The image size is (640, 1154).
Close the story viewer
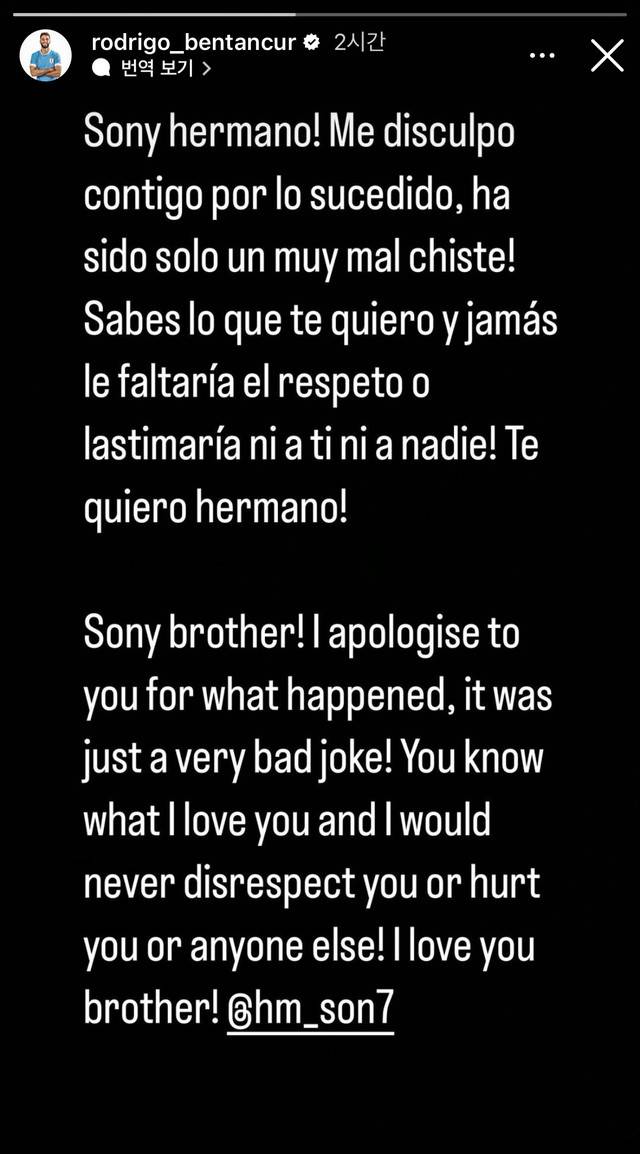click(x=607, y=56)
